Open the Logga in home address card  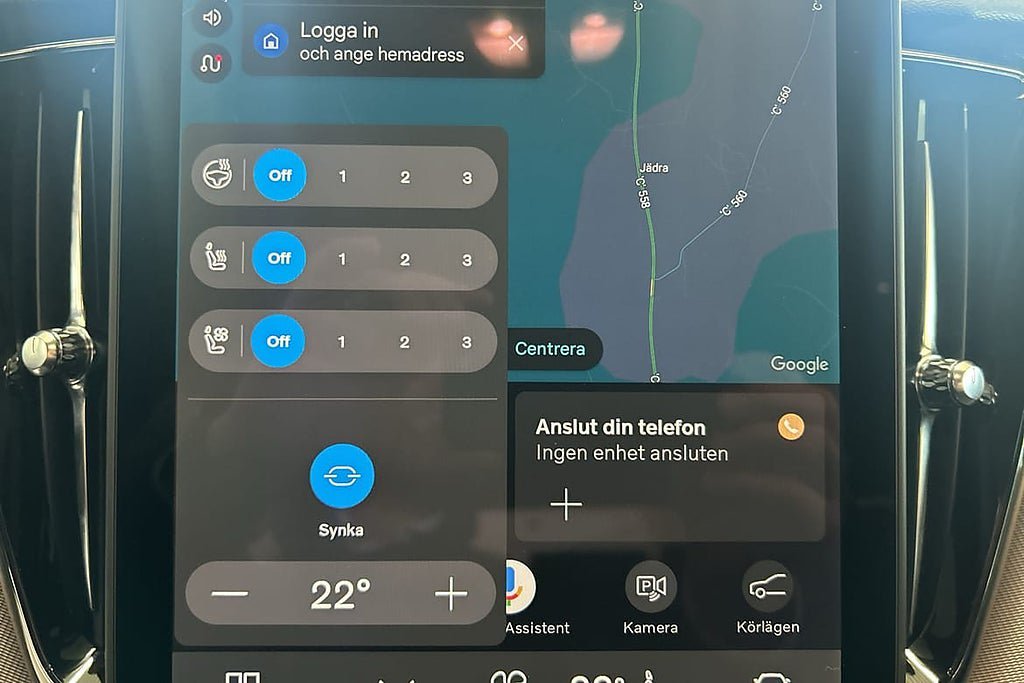[x=380, y=43]
